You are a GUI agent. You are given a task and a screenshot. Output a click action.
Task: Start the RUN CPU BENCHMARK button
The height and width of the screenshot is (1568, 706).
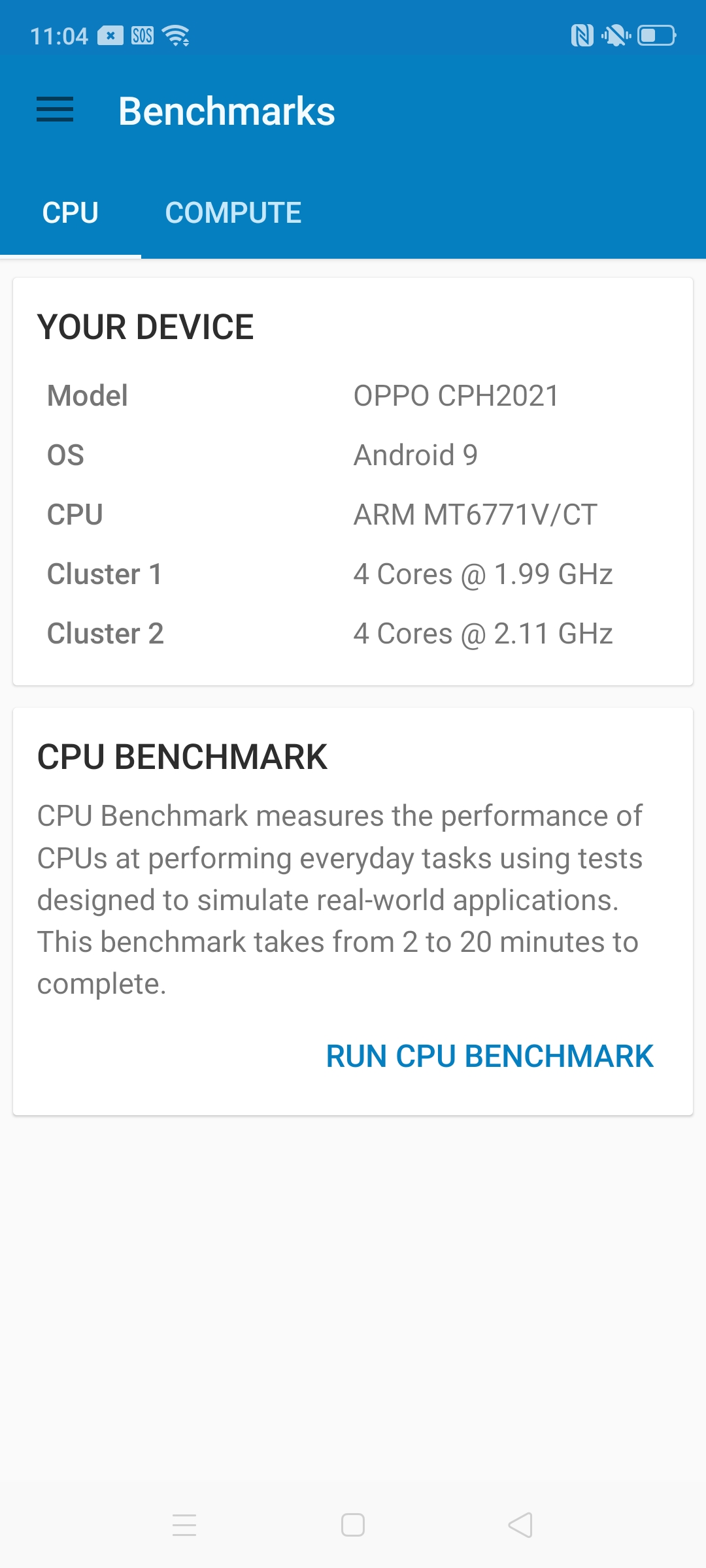pos(490,1056)
